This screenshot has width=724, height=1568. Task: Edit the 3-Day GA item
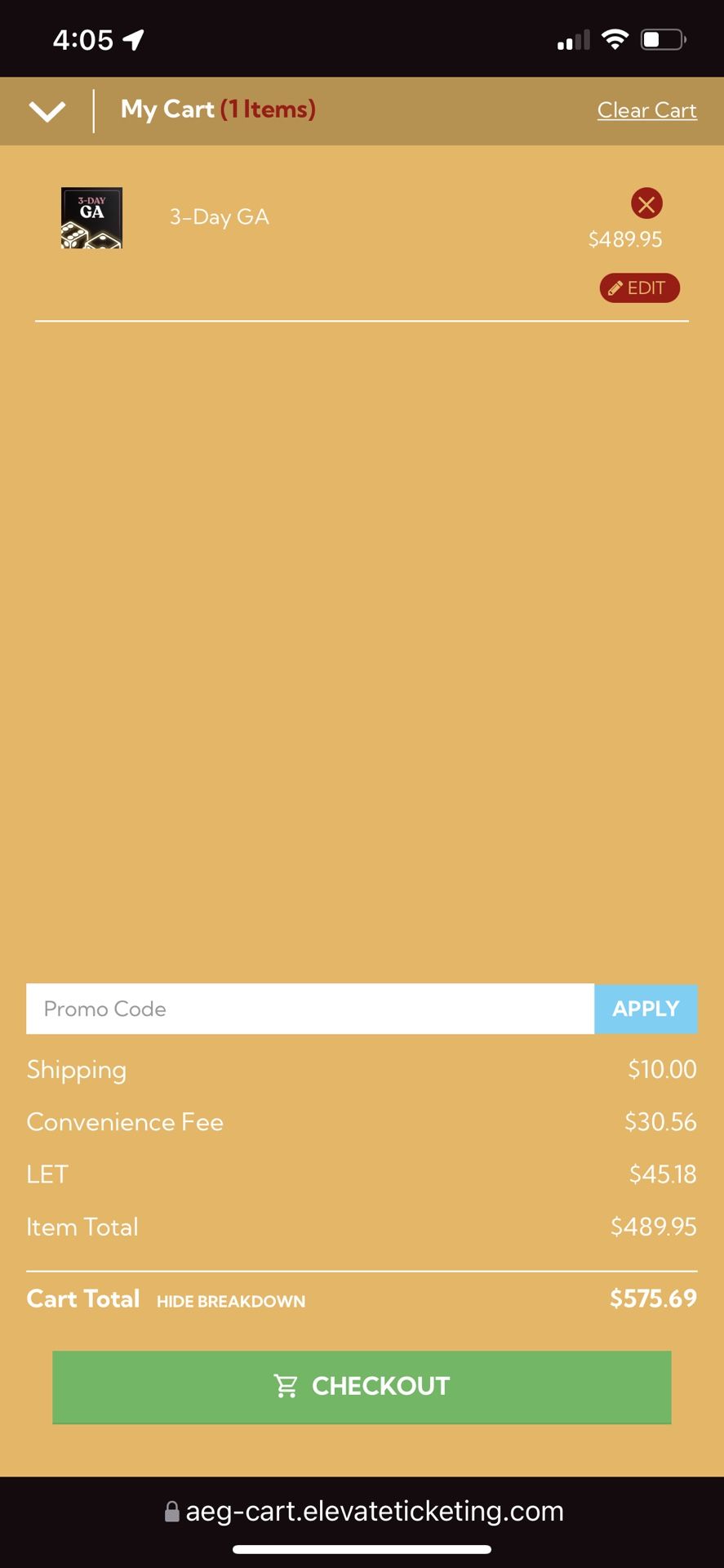[x=639, y=288]
